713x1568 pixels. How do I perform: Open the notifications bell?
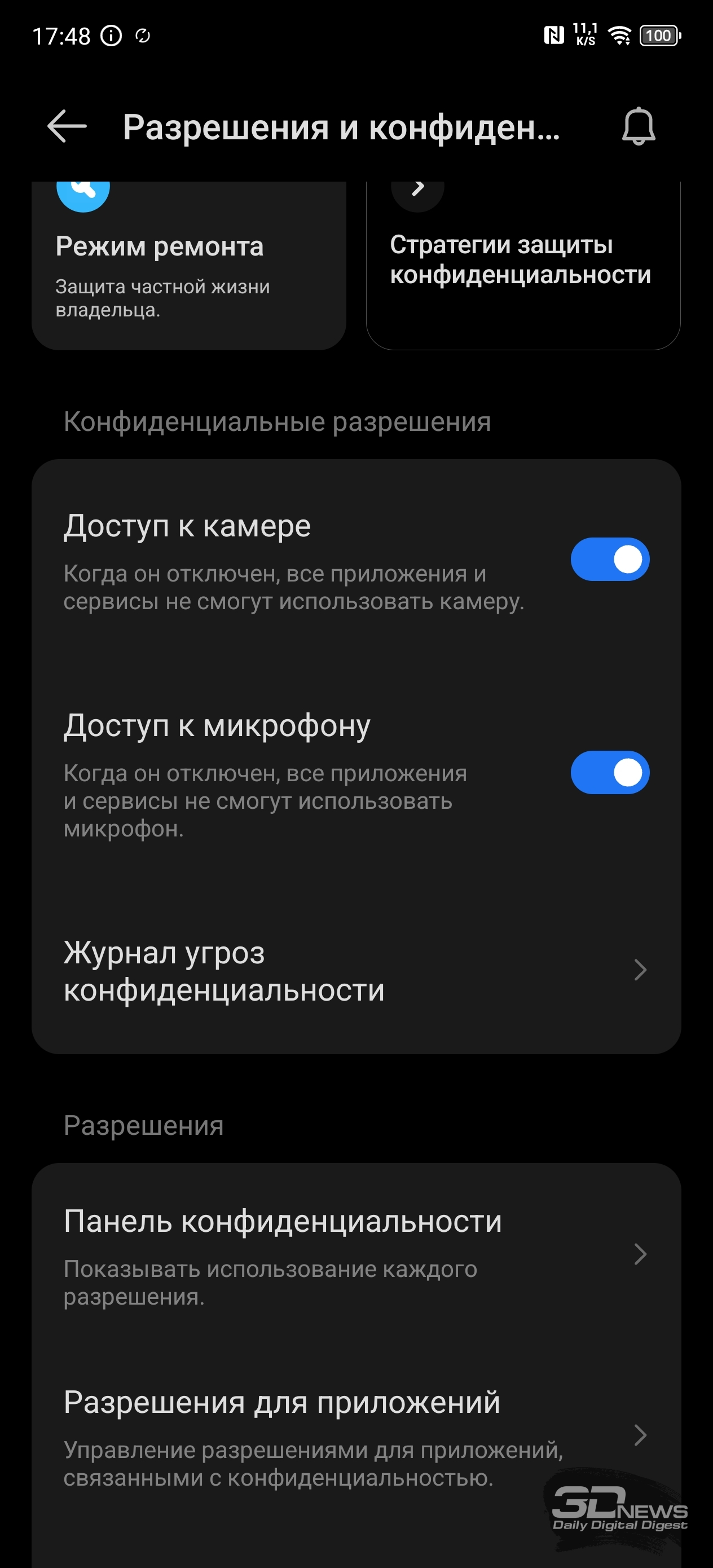638,126
